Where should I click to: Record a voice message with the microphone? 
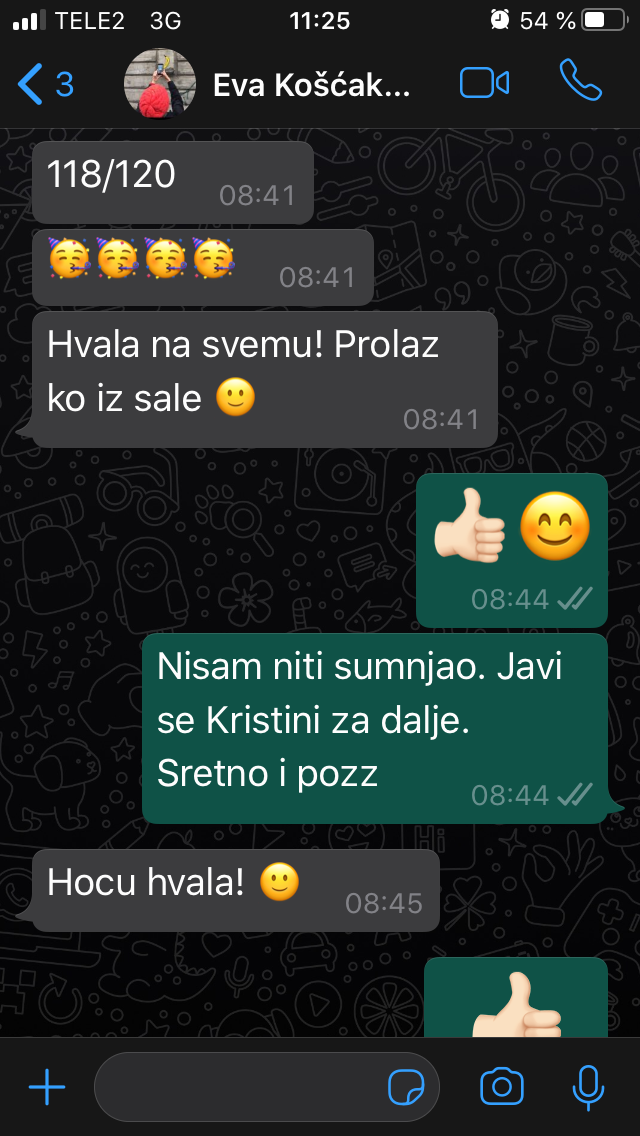point(587,1087)
